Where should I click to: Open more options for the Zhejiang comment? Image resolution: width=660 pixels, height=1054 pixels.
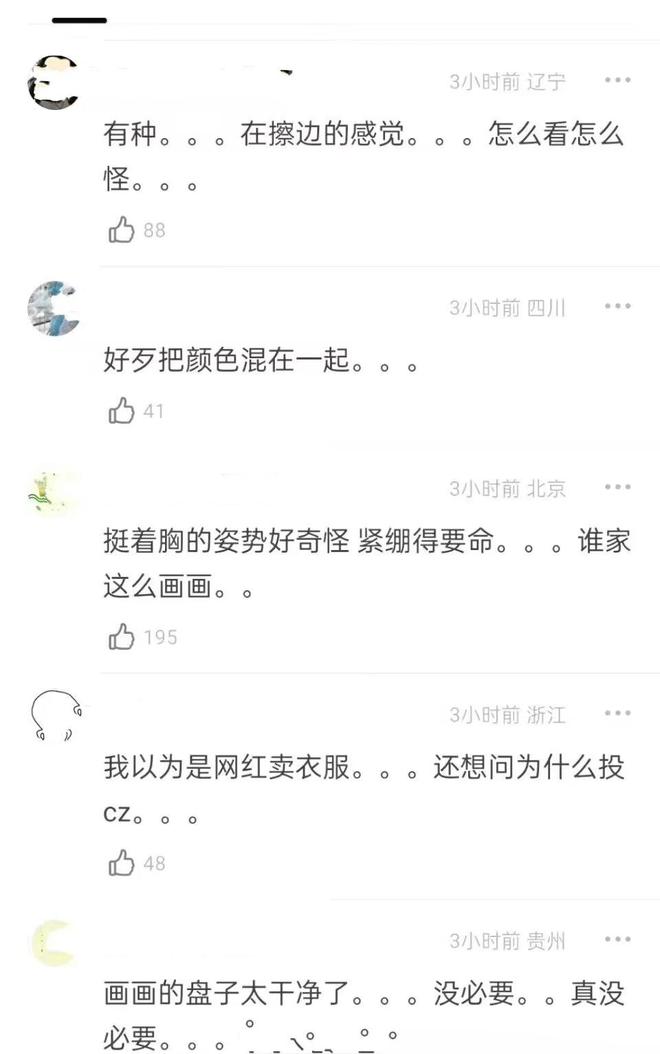tap(617, 714)
